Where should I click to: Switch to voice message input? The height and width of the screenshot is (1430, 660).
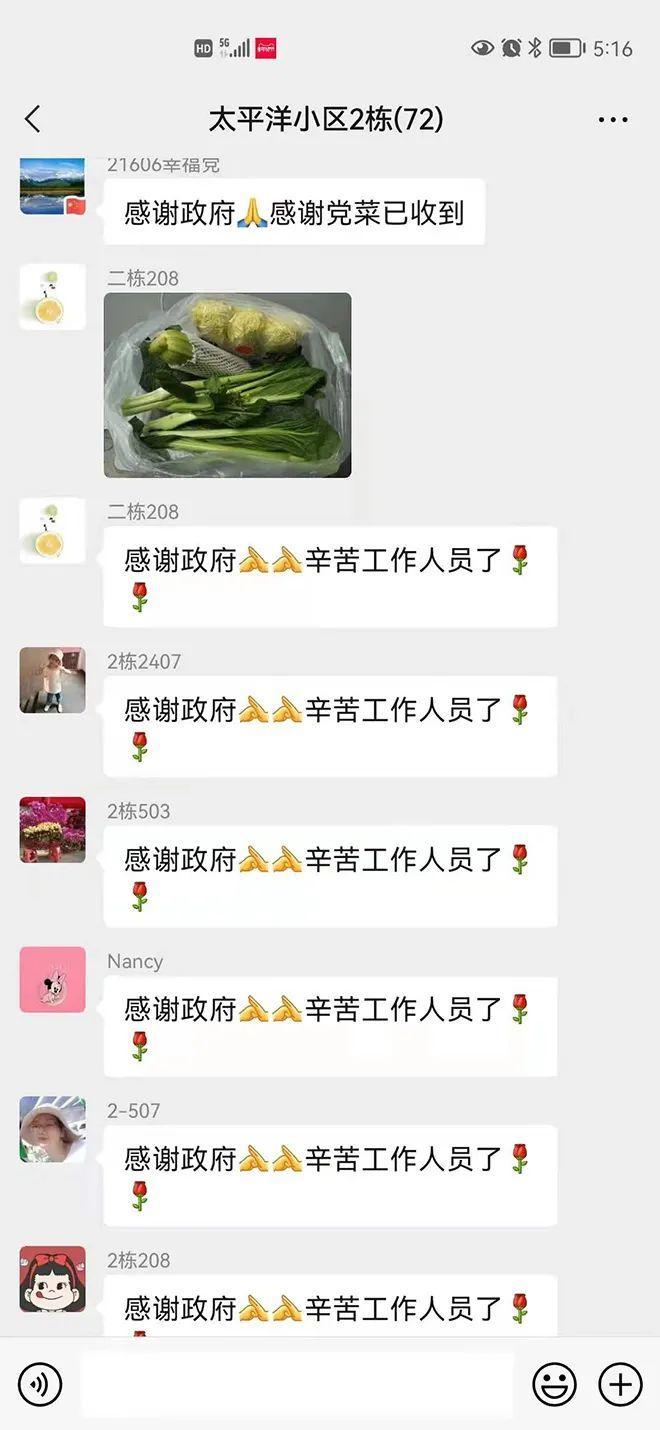tap(40, 1385)
